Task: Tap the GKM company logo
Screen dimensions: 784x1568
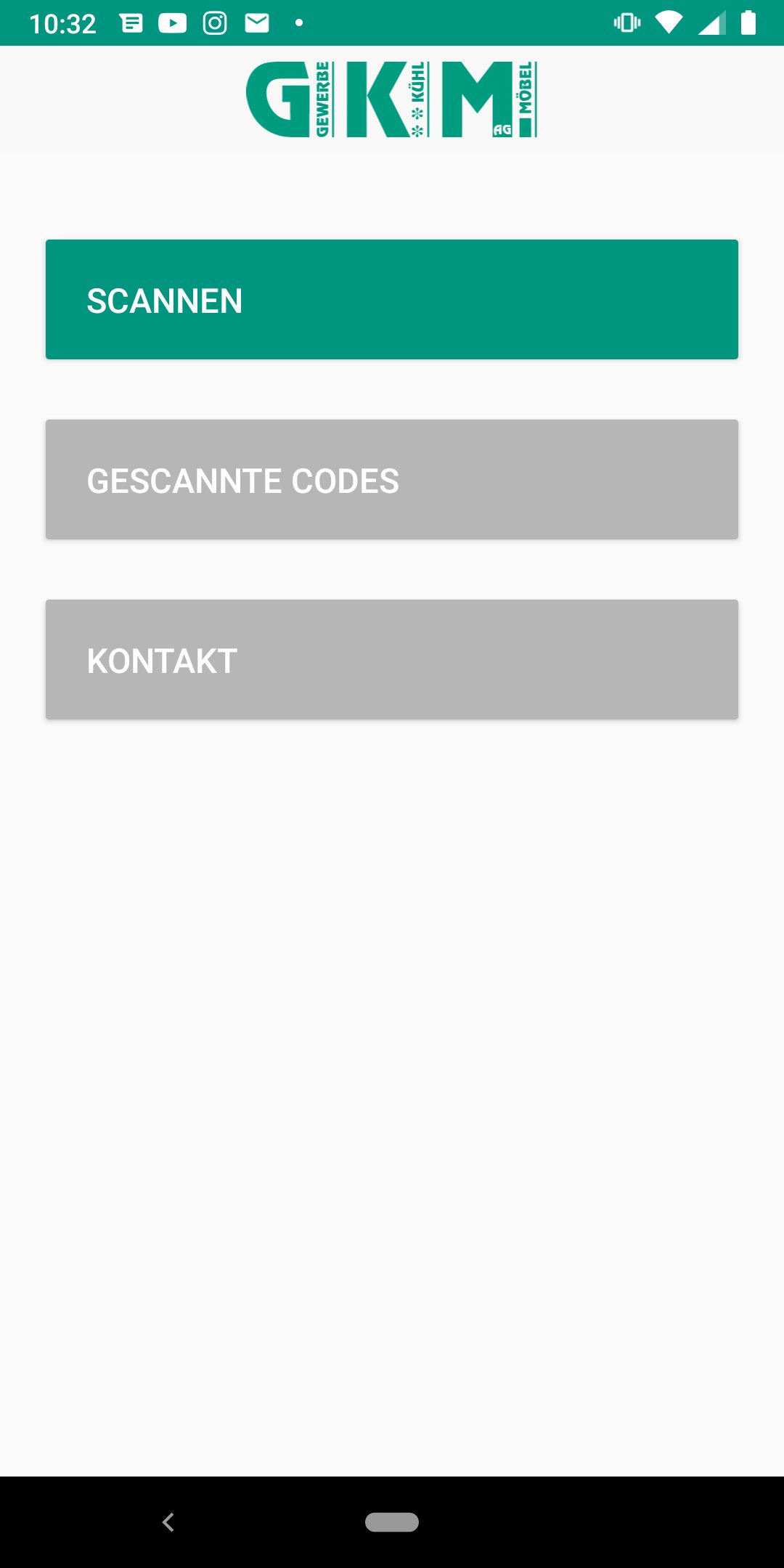Action: click(392, 98)
